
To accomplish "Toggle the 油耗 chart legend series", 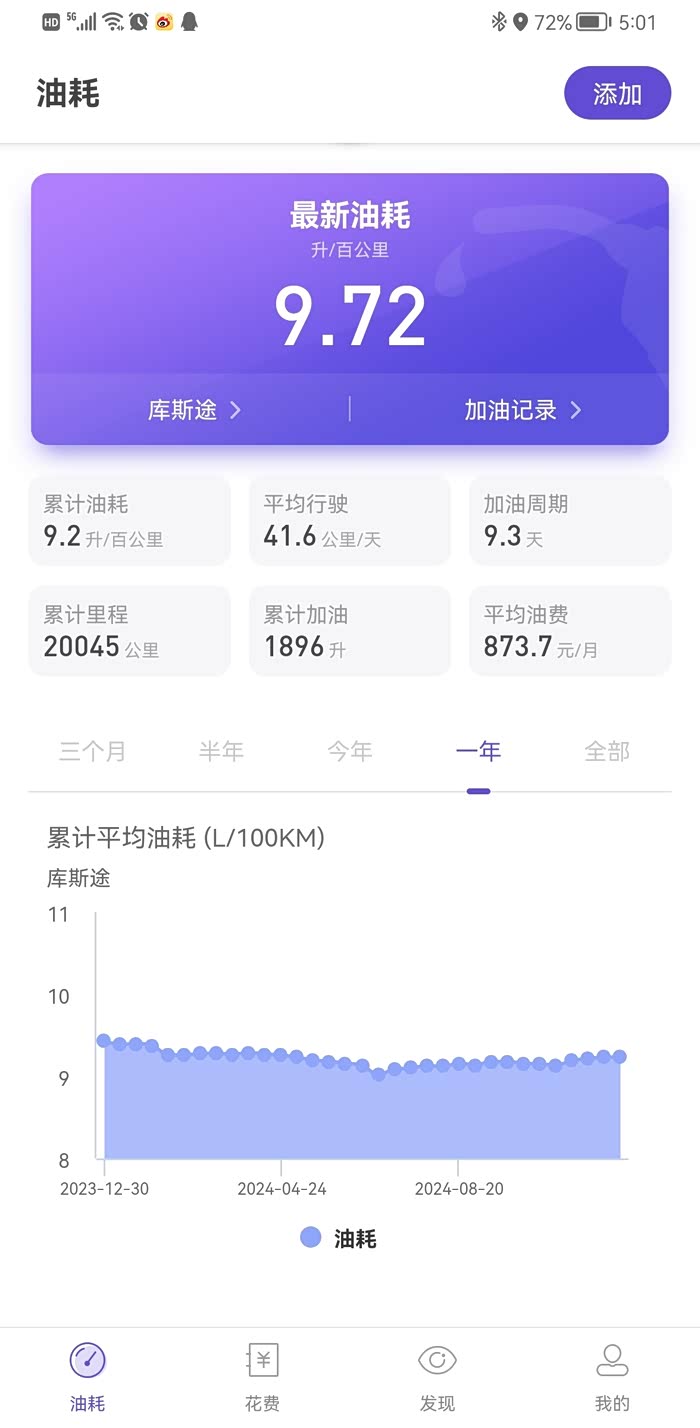I will [x=339, y=1239].
